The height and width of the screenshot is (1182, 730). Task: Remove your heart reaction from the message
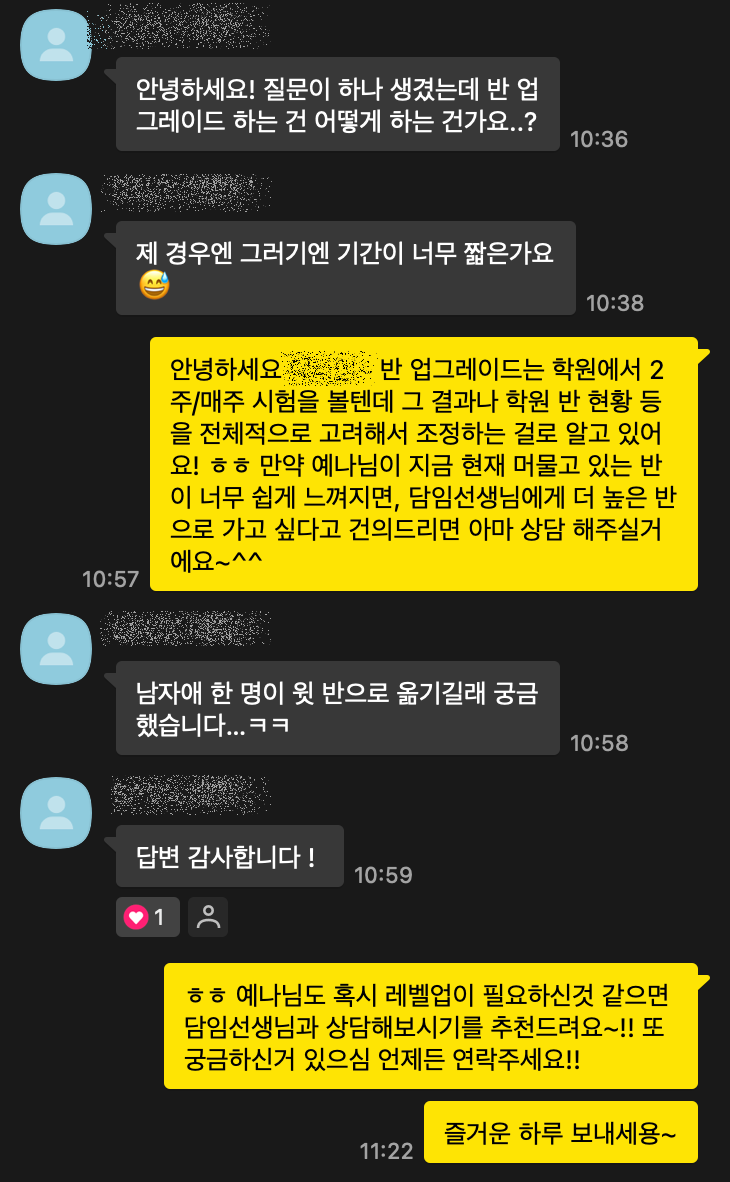coord(147,917)
